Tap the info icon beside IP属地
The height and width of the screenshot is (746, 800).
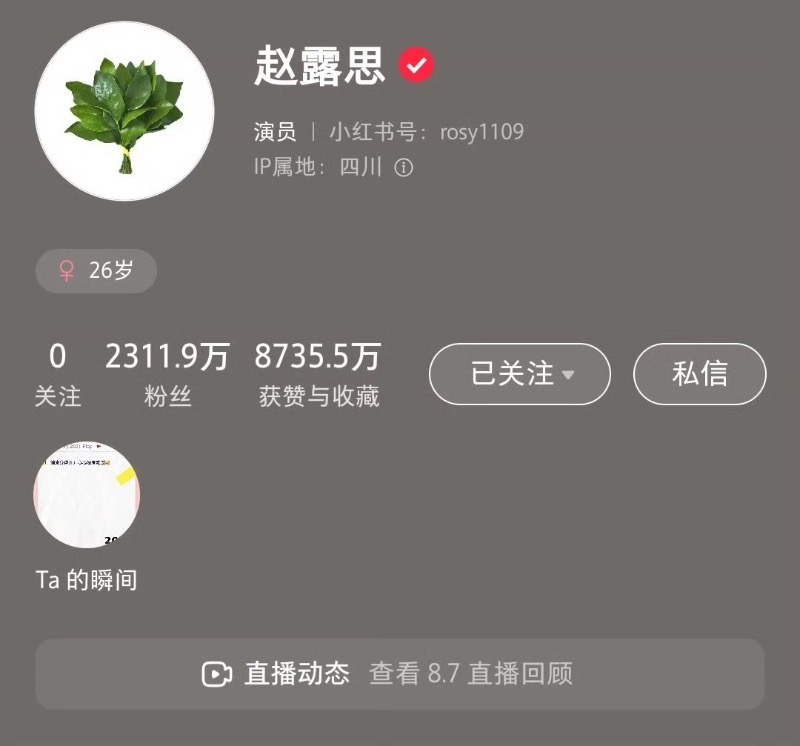(404, 168)
